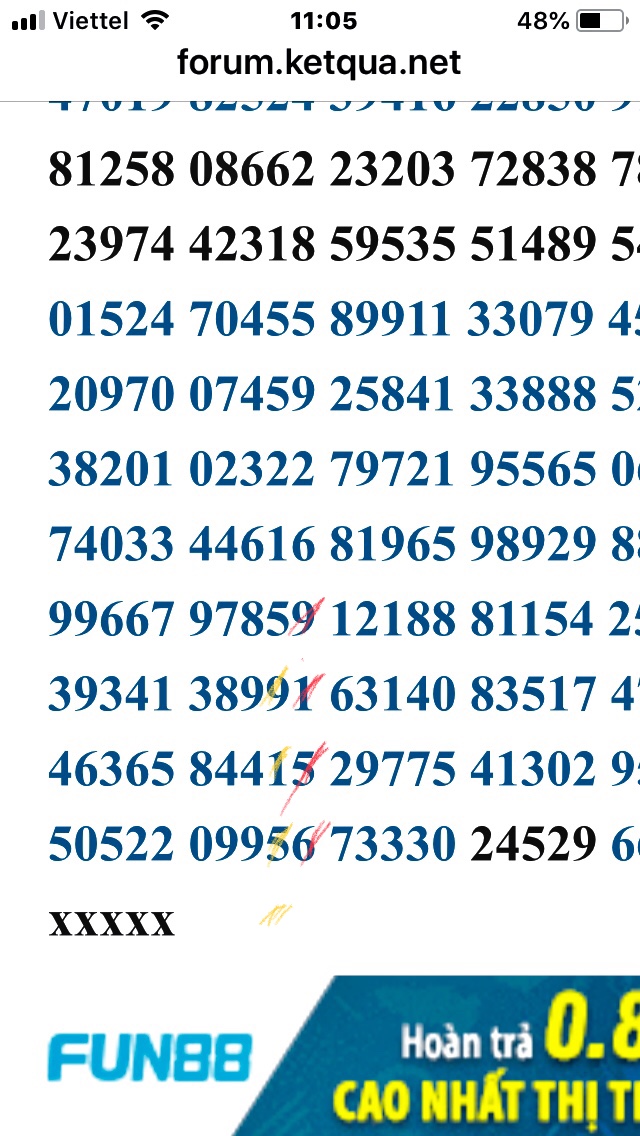Open the FUN88 advertisement banner
This screenshot has width=640, height=1136.
click(320, 1056)
